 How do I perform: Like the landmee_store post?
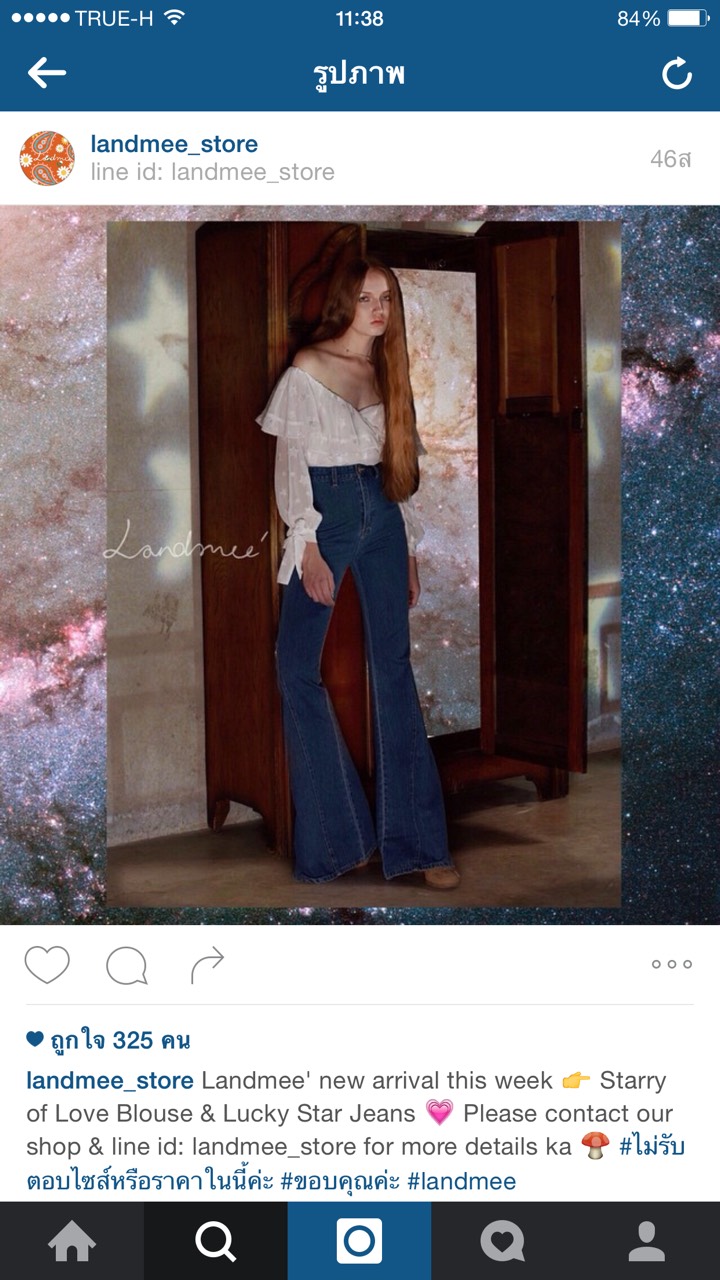(47, 965)
